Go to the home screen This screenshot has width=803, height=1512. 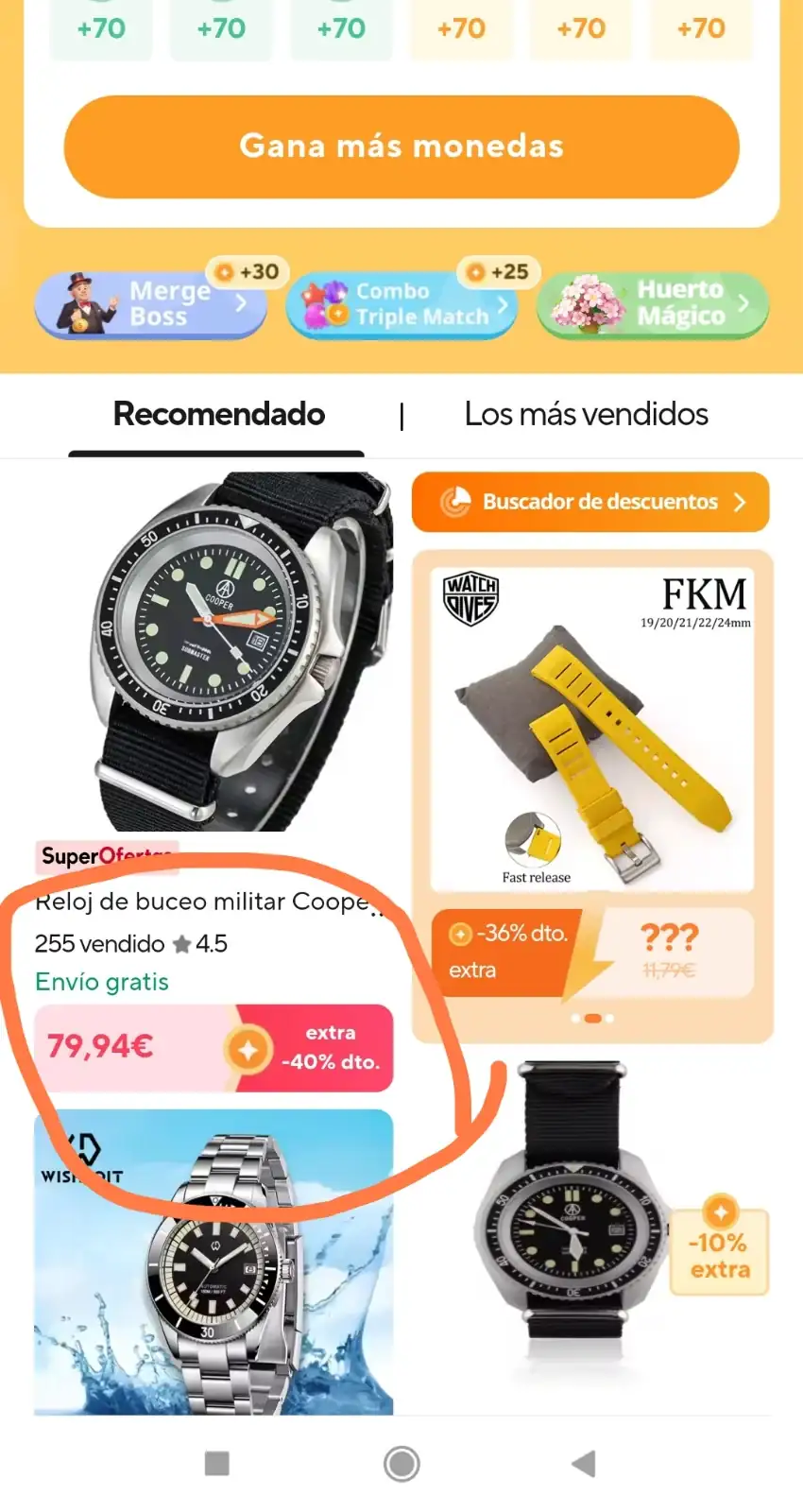401,1464
